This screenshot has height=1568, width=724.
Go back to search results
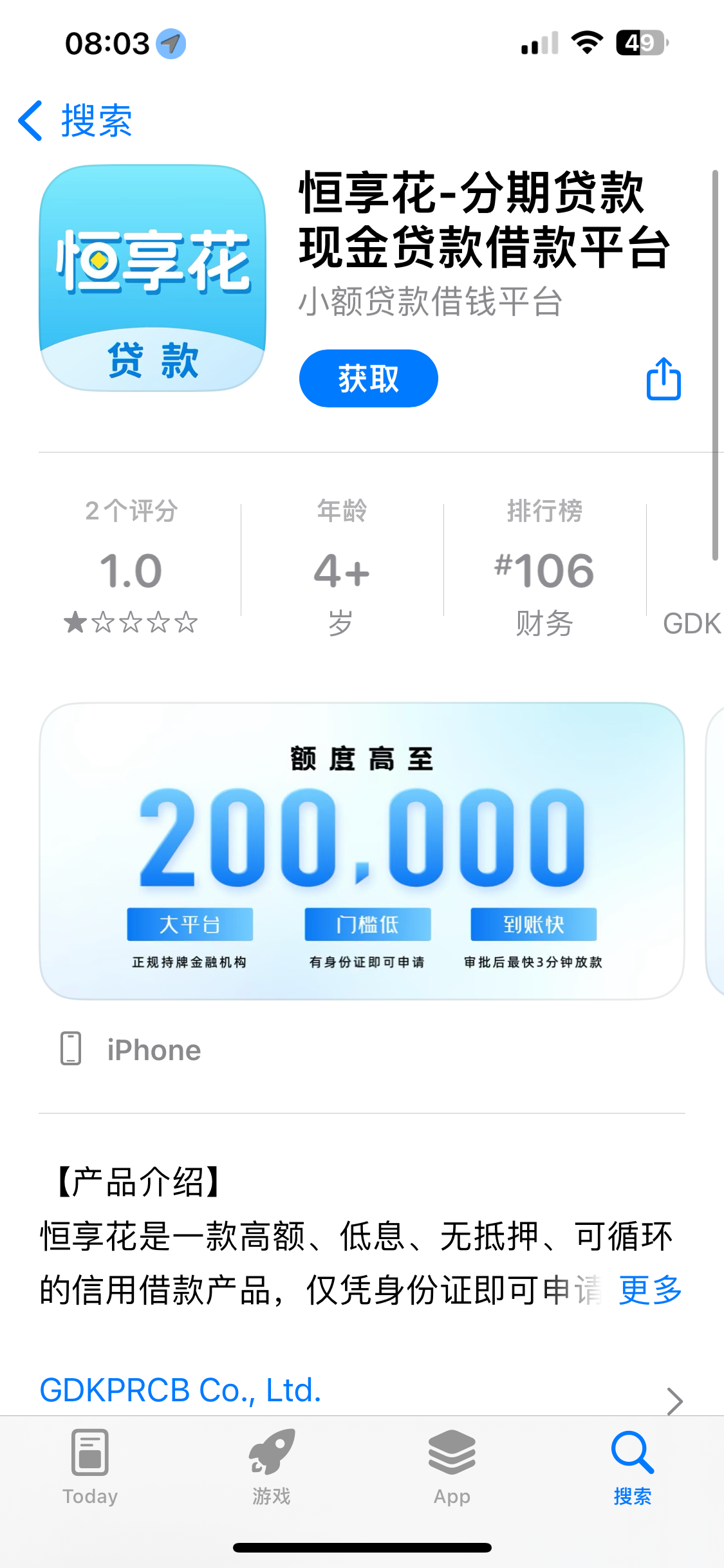point(75,120)
